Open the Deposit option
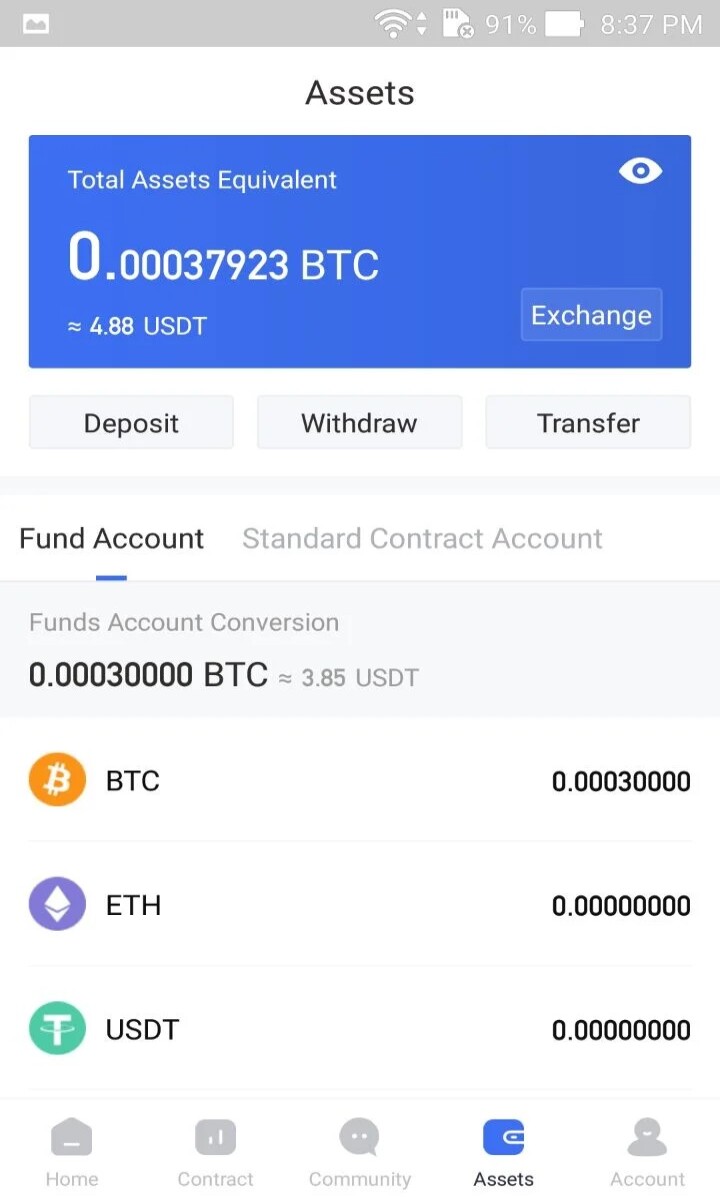 click(x=131, y=423)
